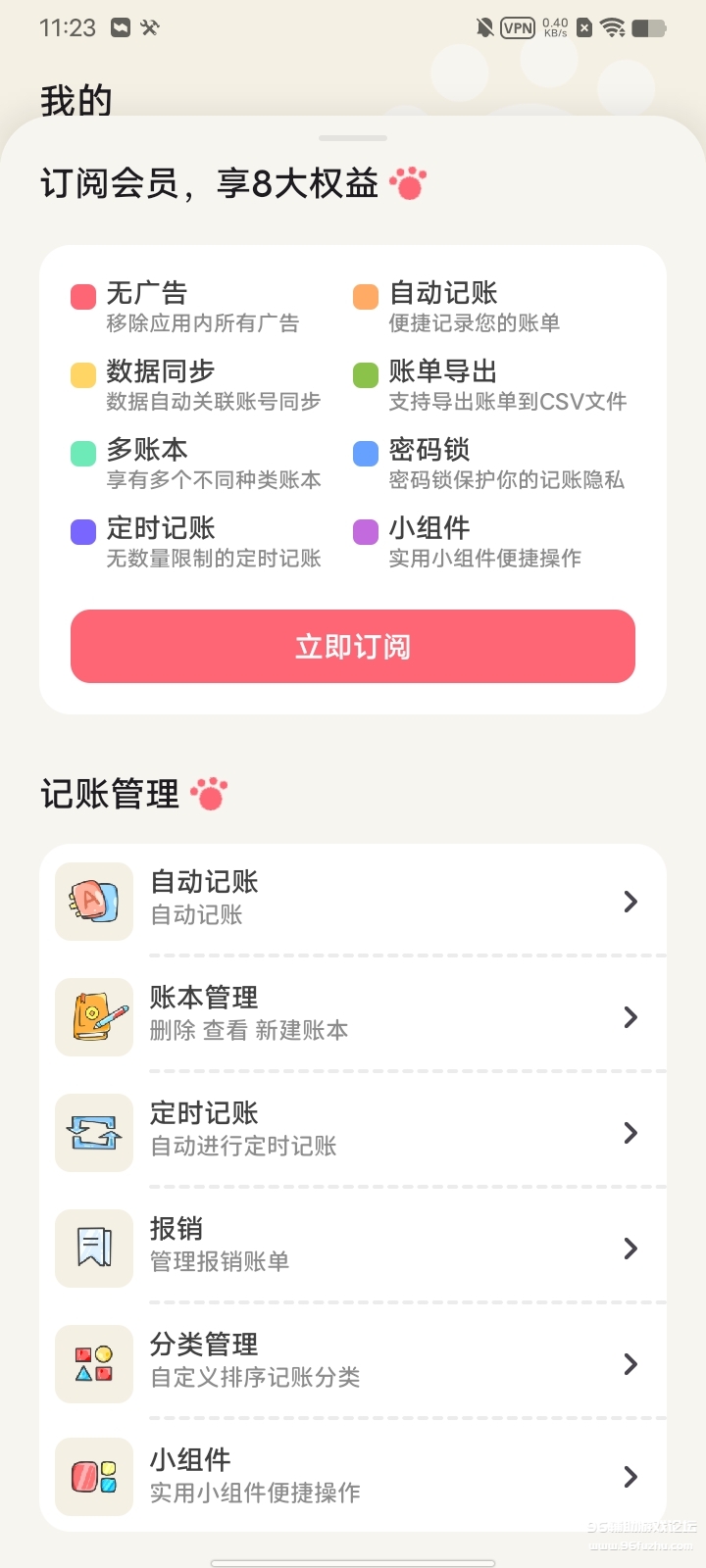Open the 小组件 widget row in 记账管理

click(x=353, y=1477)
